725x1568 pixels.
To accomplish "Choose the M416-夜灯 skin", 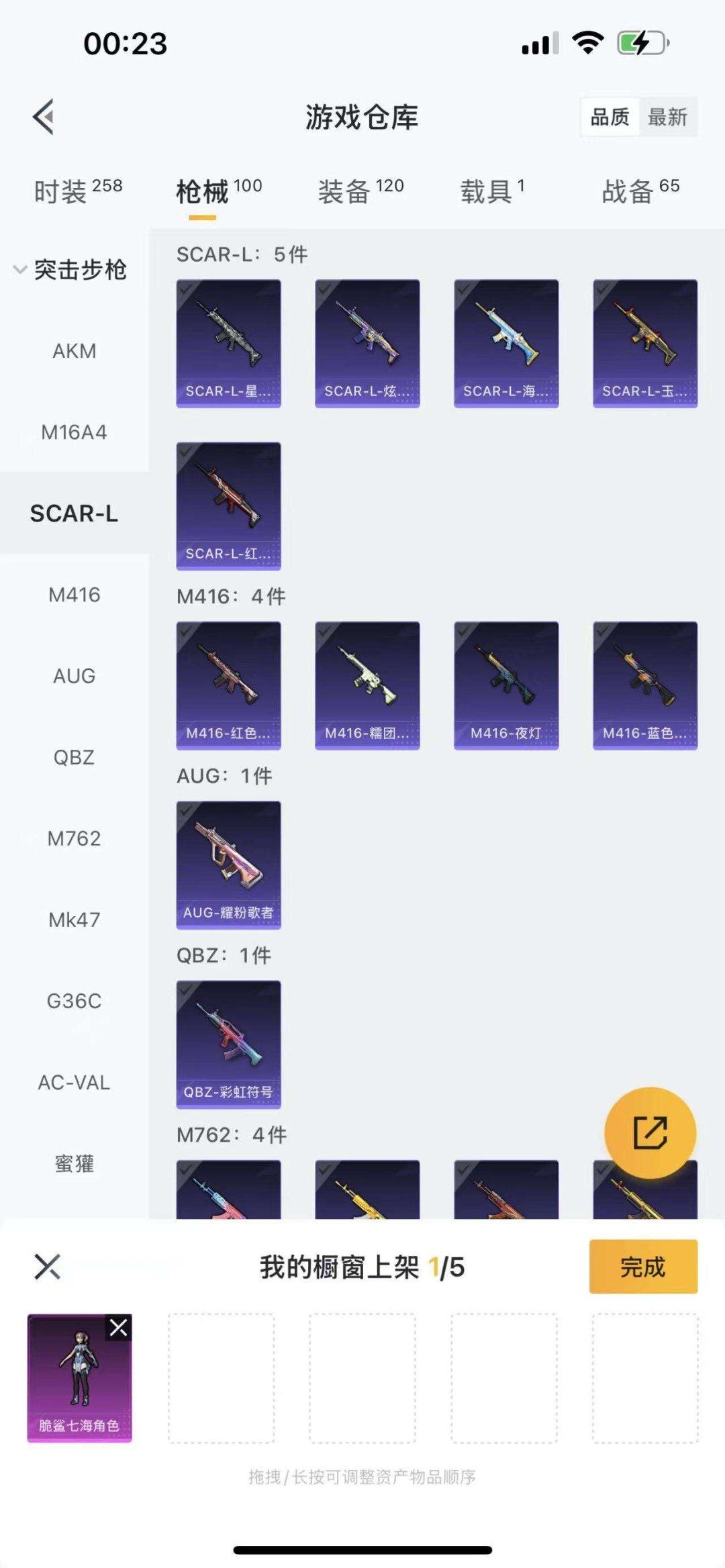I will (506, 685).
